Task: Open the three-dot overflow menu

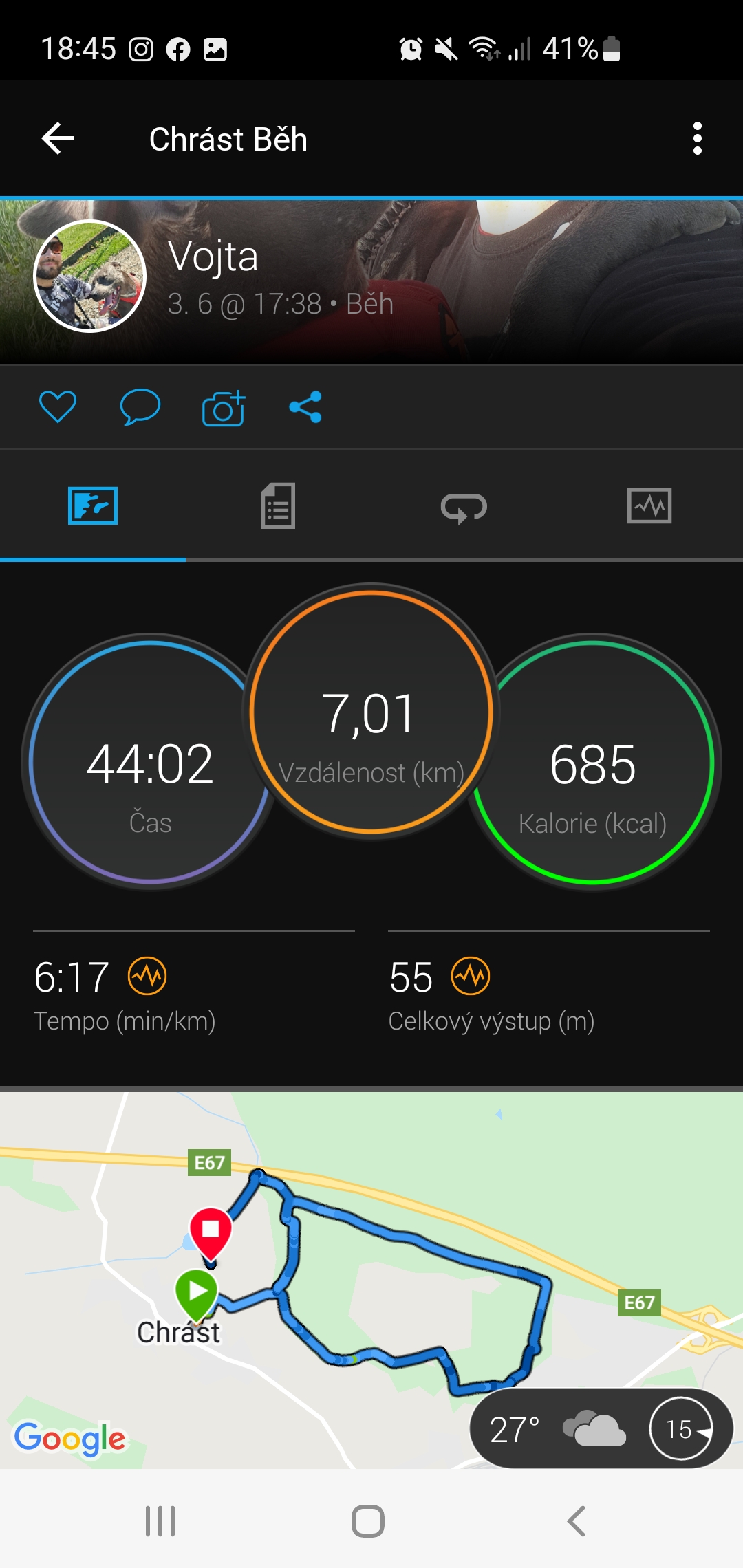Action: click(697, 139)
